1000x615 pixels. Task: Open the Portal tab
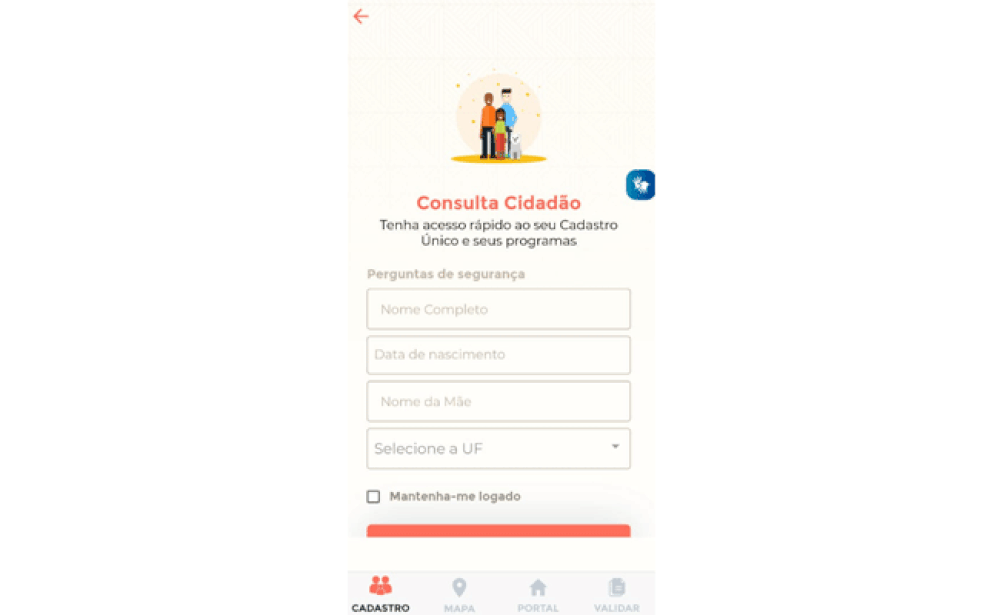pos(538,593)
